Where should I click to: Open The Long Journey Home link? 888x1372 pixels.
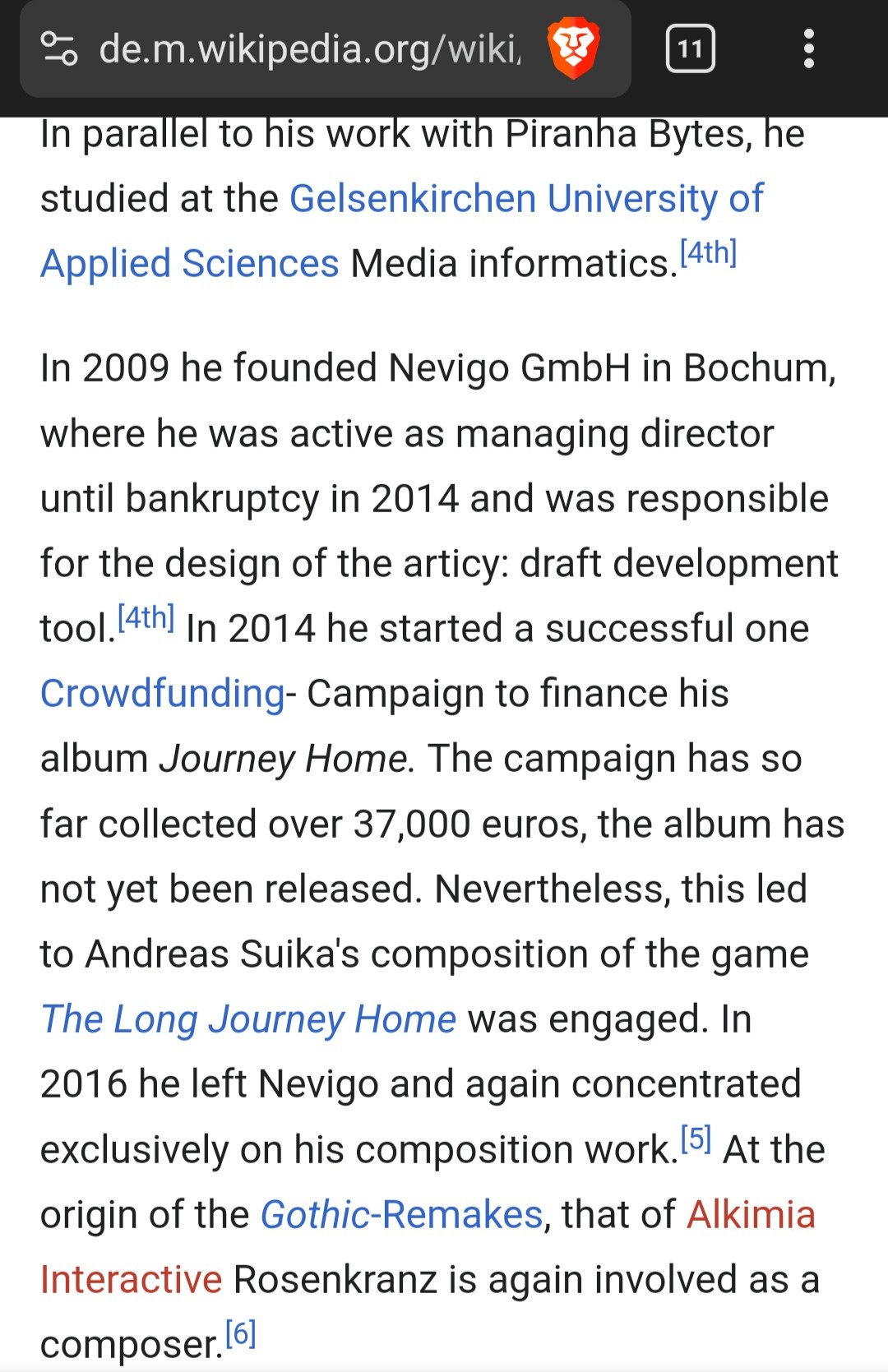[248, 1019]
